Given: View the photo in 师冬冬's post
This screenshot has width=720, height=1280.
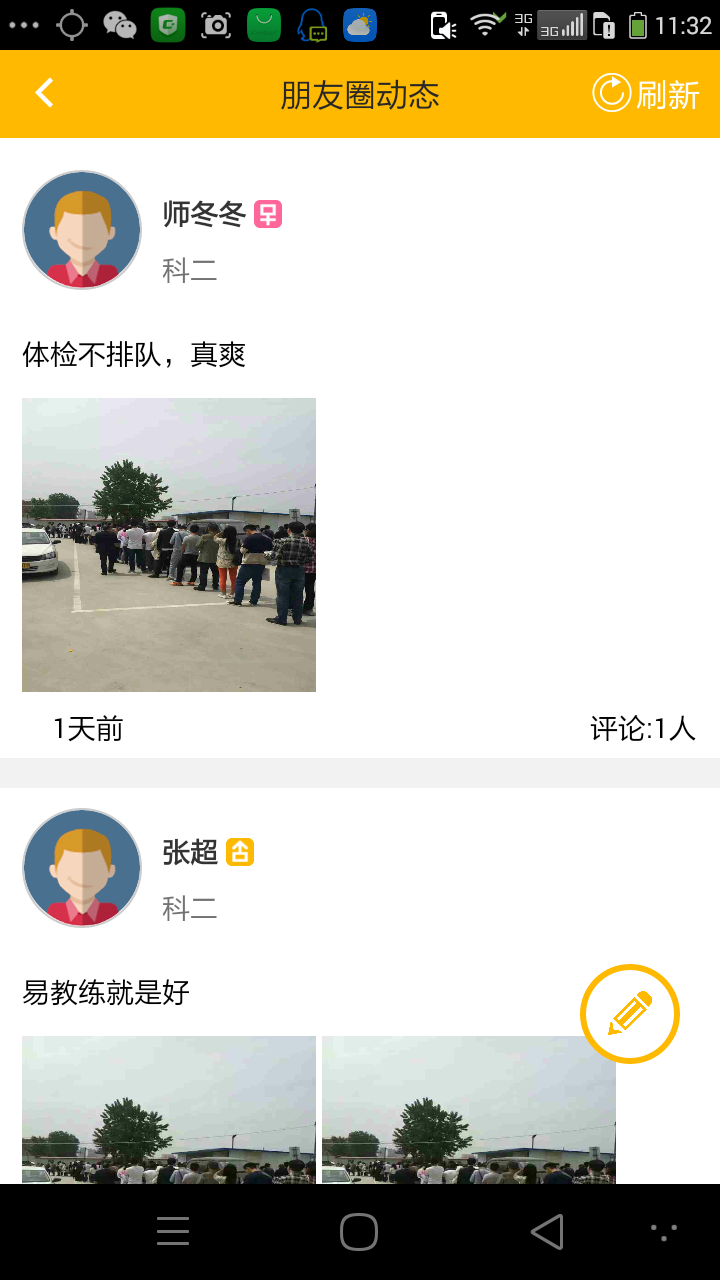Looking at the screenshot, I should click(x=169, y=545).
